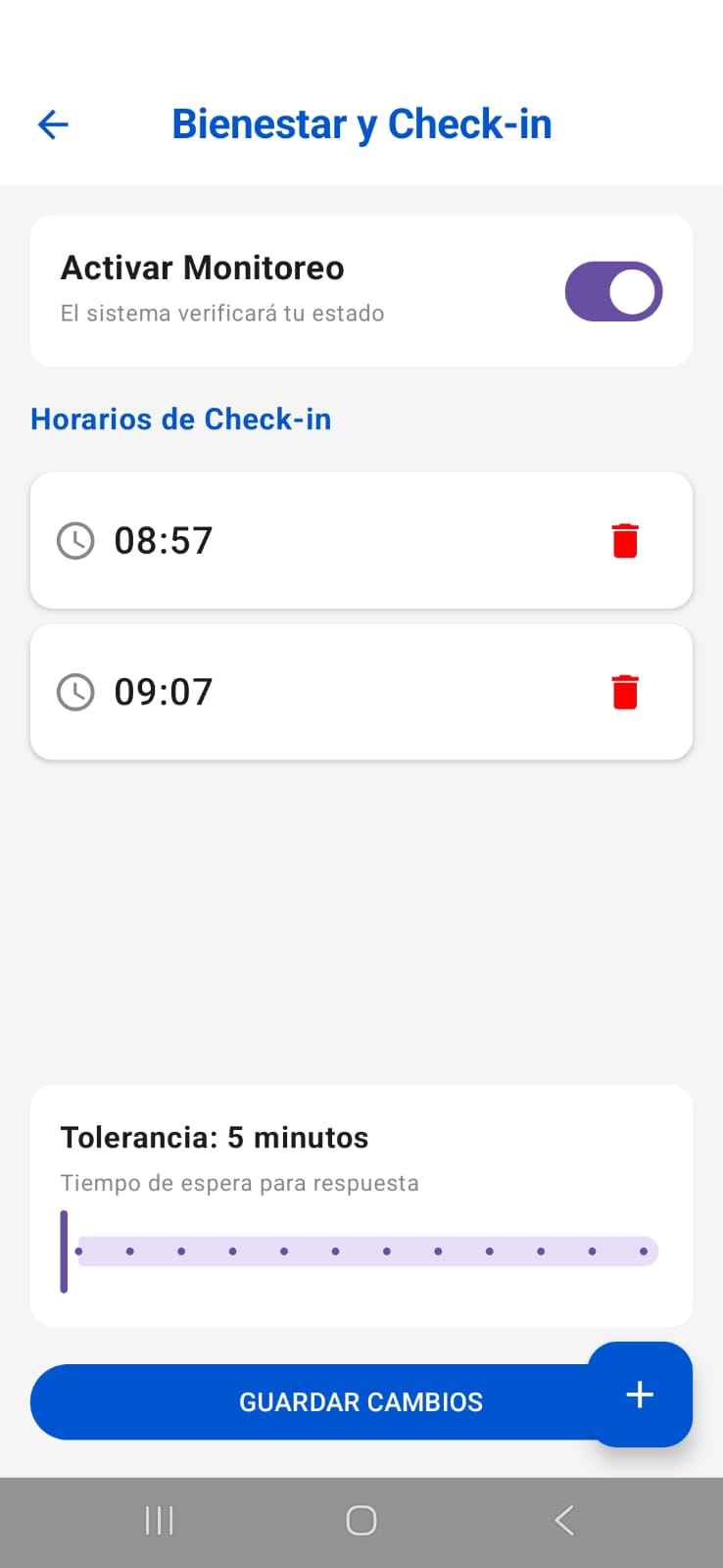This screenshot has width=723, height=1568.
Task: Click the clock icon next to 09:07
Action: (x=75, y=691)
